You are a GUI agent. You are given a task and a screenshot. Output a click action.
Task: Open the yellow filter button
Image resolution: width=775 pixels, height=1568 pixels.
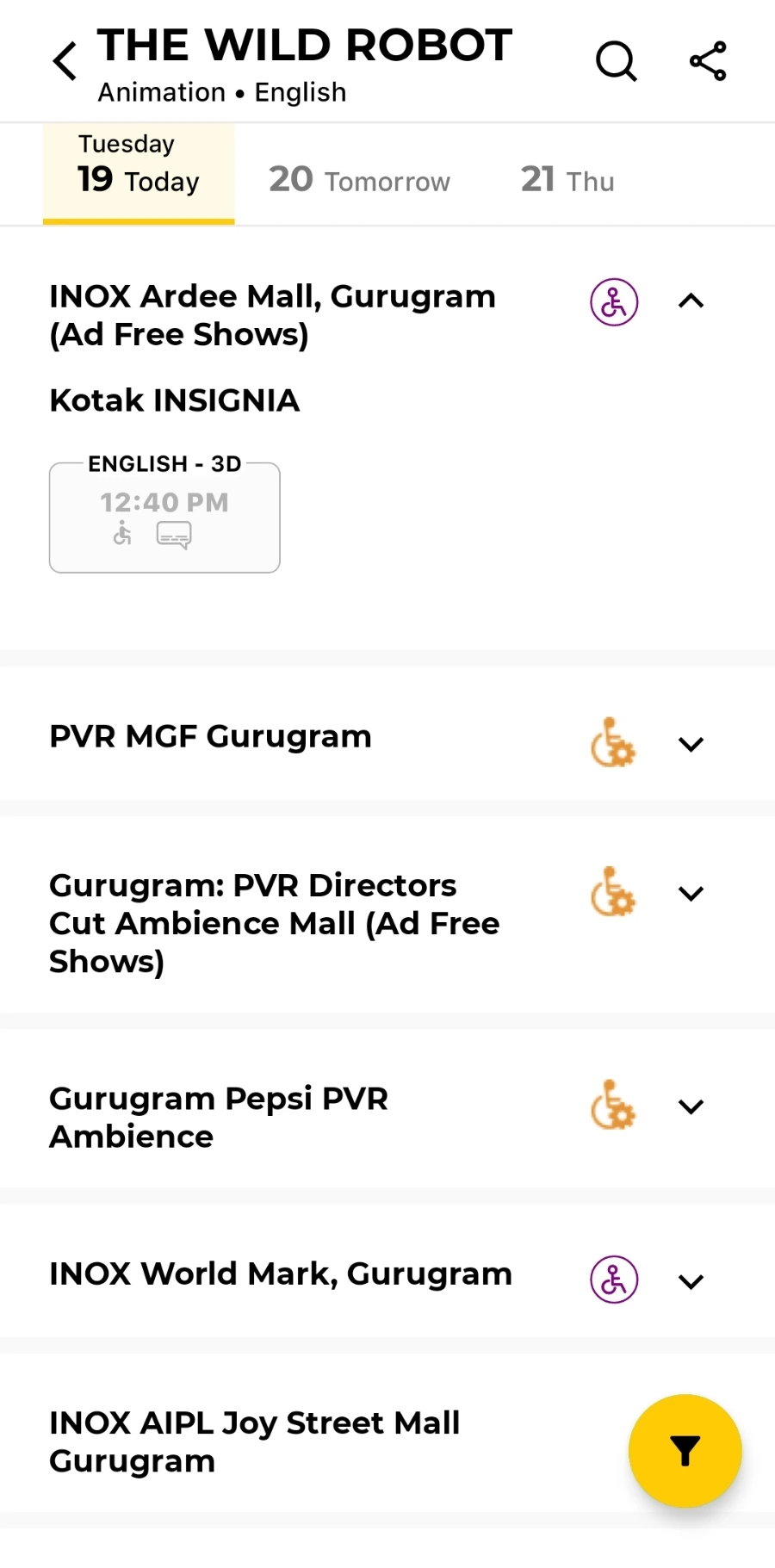(685, 1451)
